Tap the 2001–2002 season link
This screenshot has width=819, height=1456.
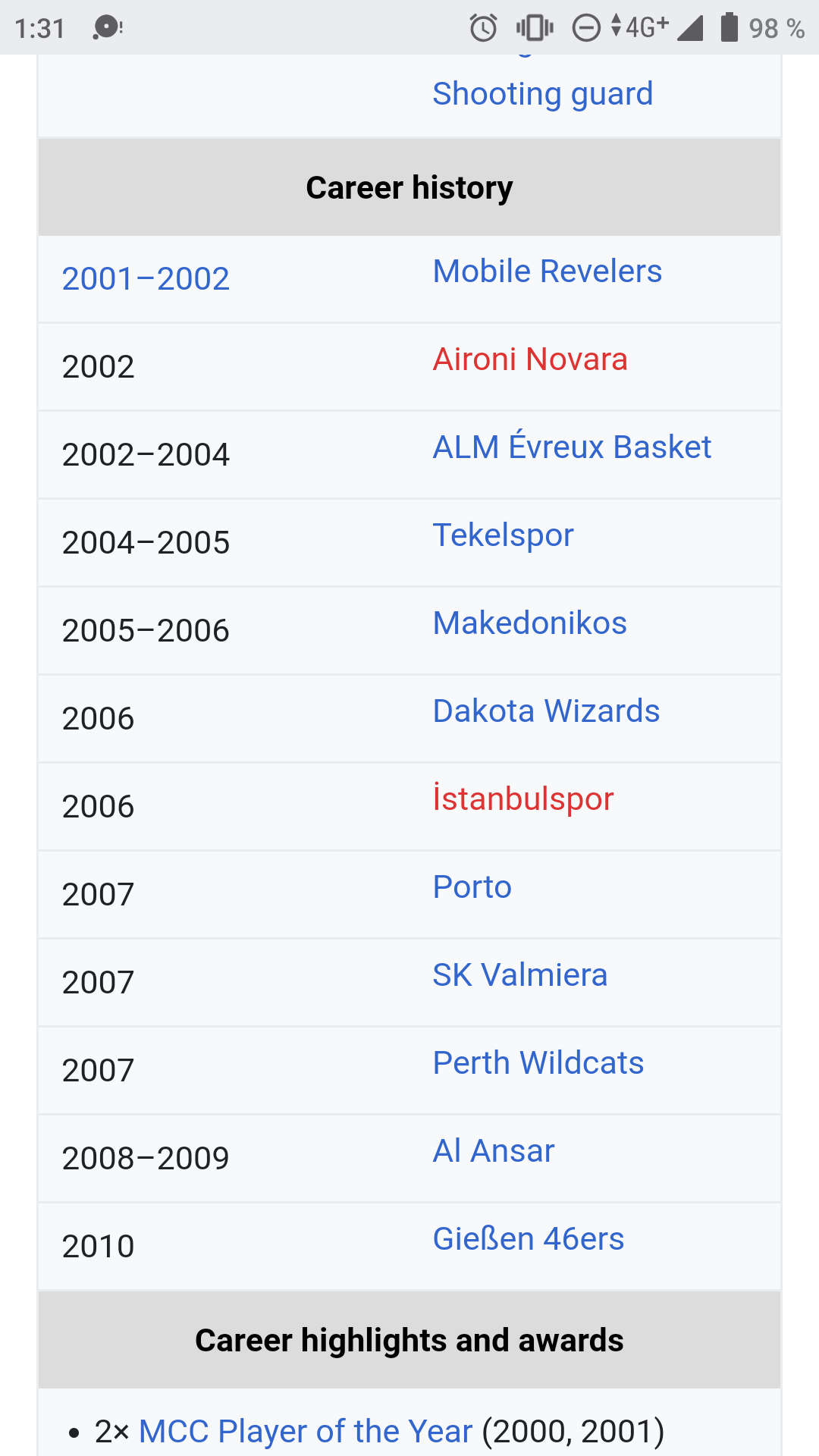point(146,279)
